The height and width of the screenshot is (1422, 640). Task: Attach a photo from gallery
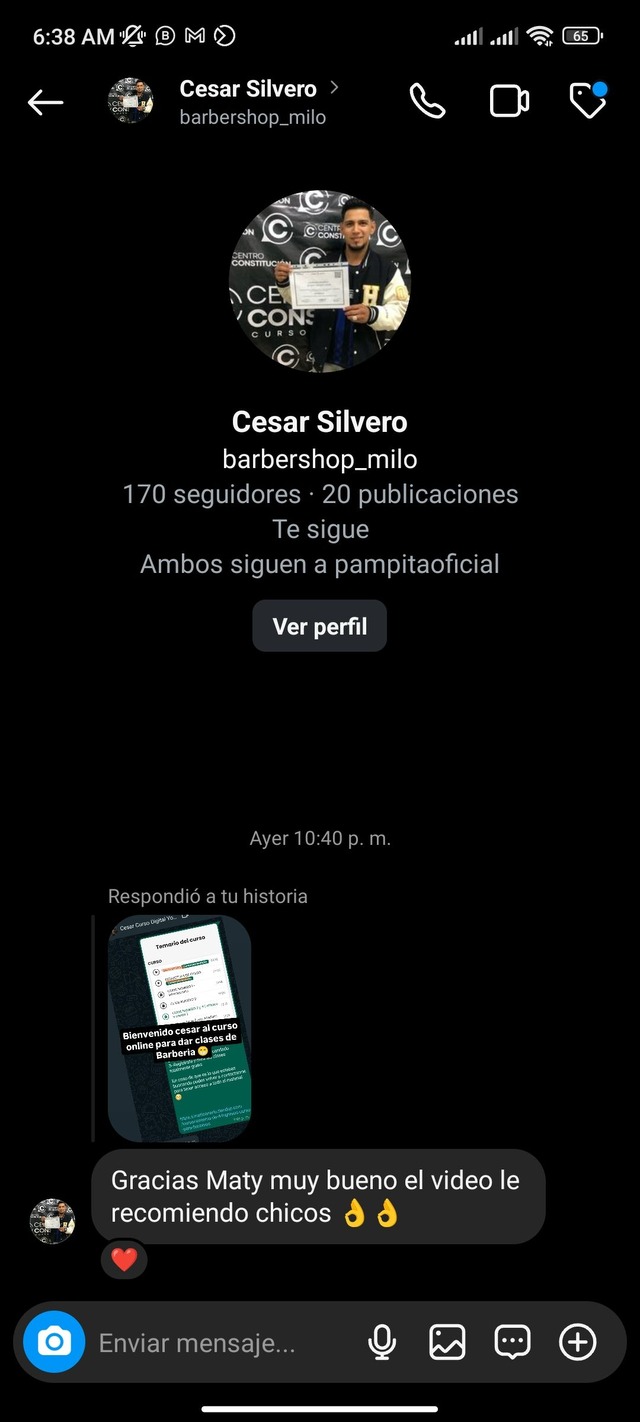click(447, 1342)
